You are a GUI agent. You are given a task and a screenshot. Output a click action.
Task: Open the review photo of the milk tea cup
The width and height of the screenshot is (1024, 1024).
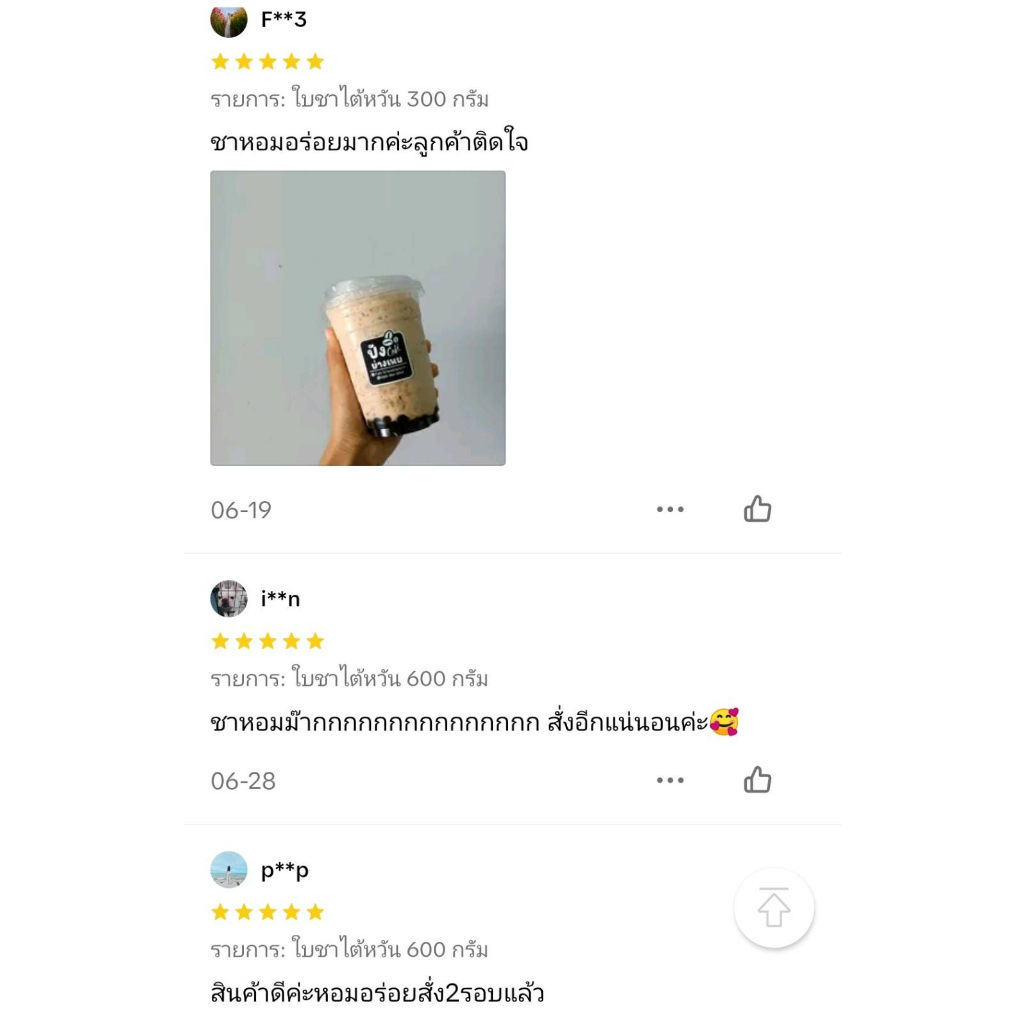357,318
